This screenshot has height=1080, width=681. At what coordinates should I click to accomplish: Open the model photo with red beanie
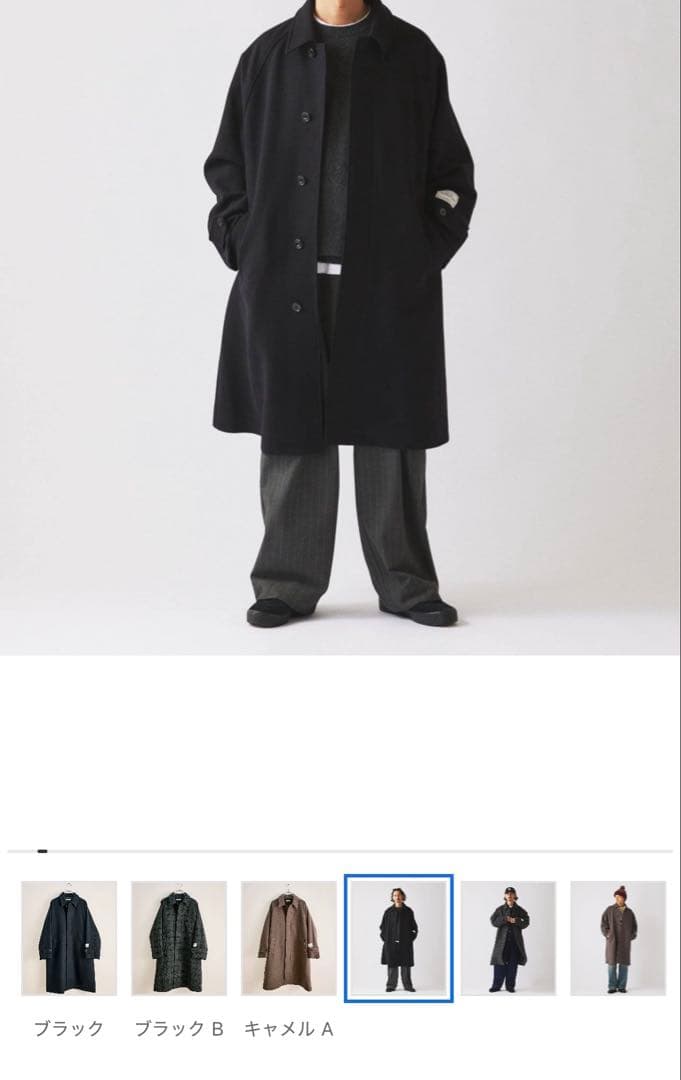[x=618, y=937]
